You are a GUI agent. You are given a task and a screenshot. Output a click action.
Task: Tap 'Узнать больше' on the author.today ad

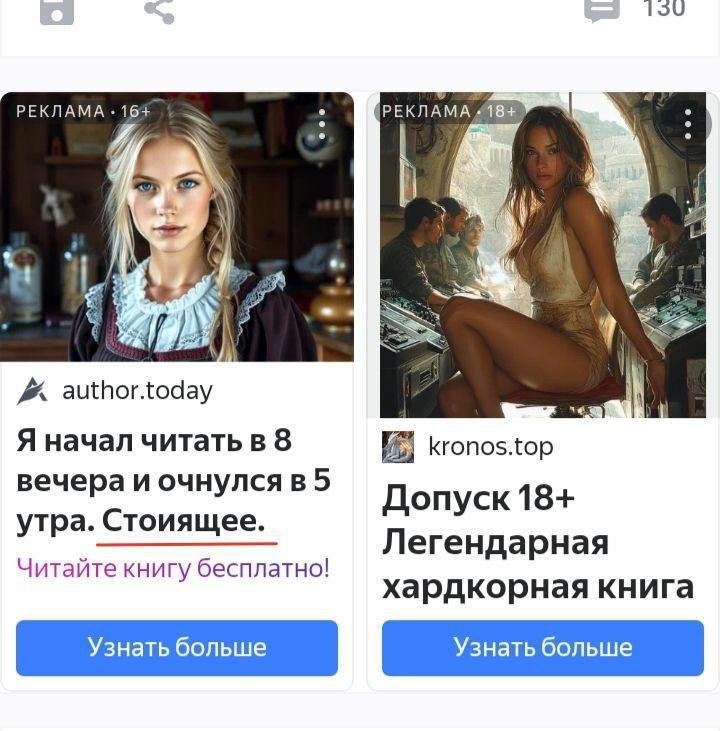pyautogui.click(x=177, y=647)
